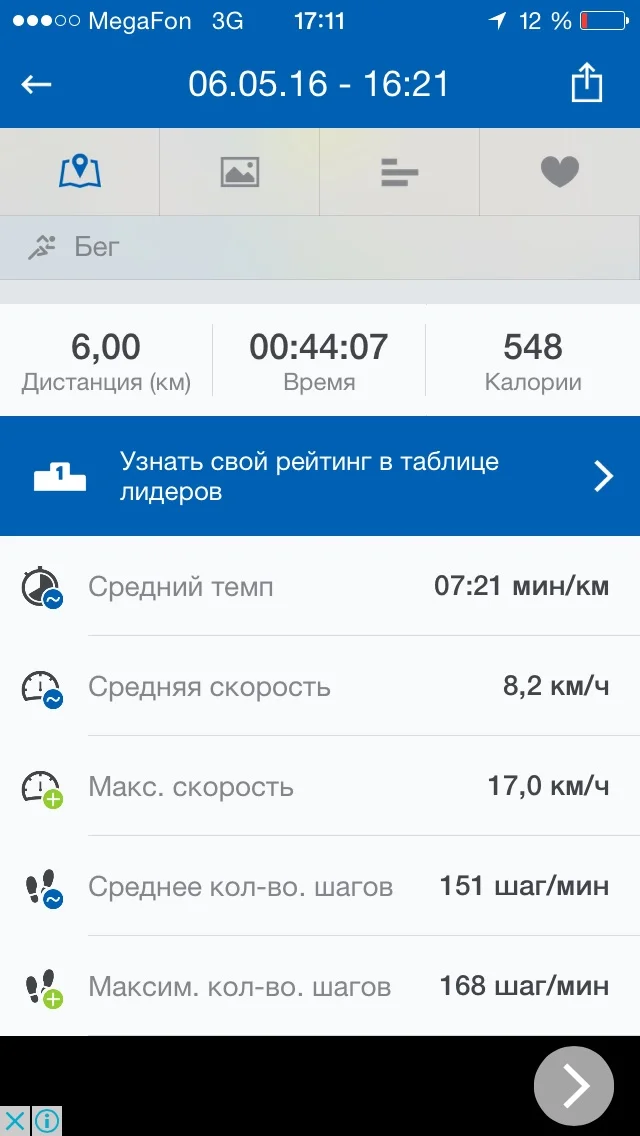The image size is (640, 1136).
Task: Open the leaderboard rating banner
Action: [320, 476]
